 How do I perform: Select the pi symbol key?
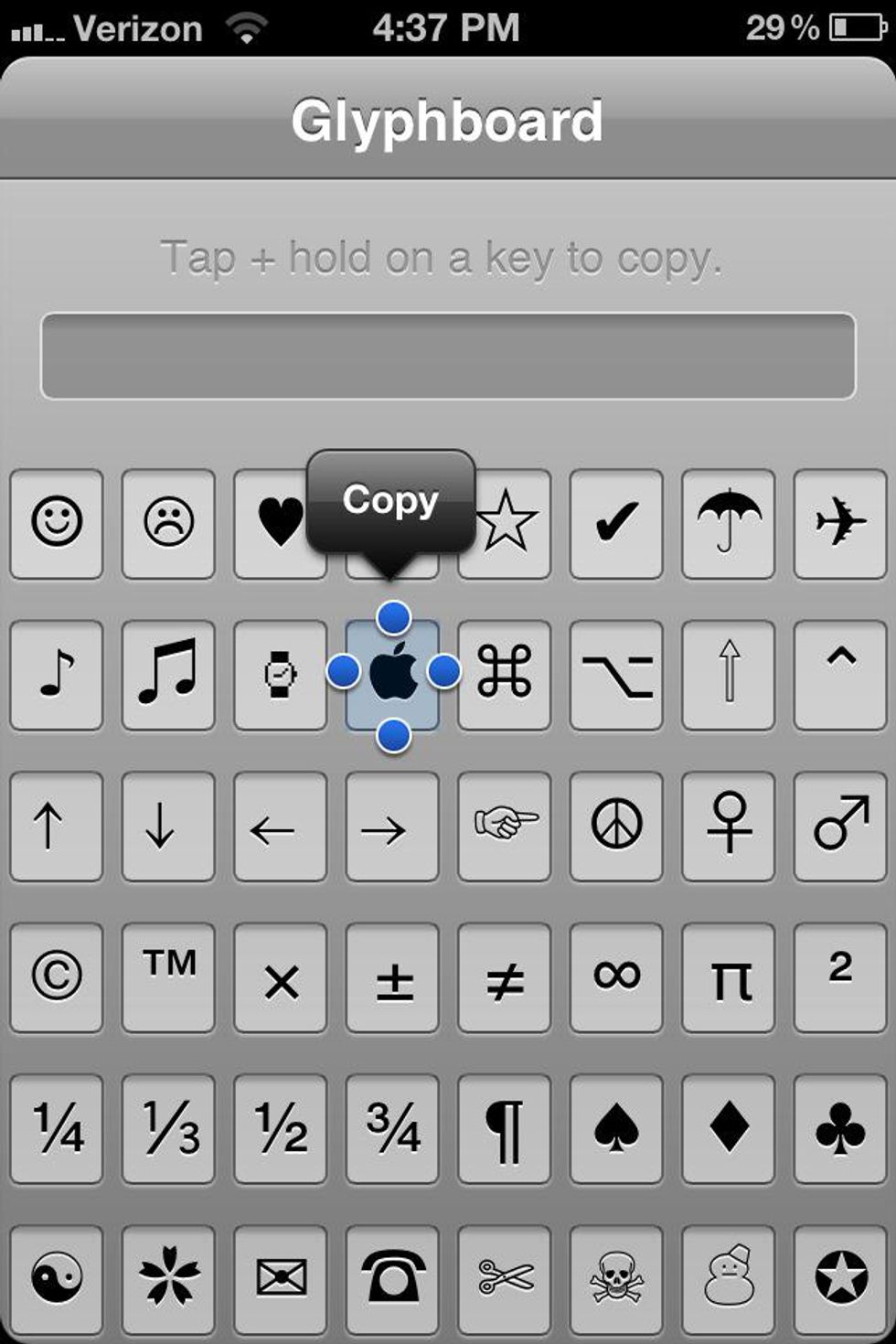[728, 976]
